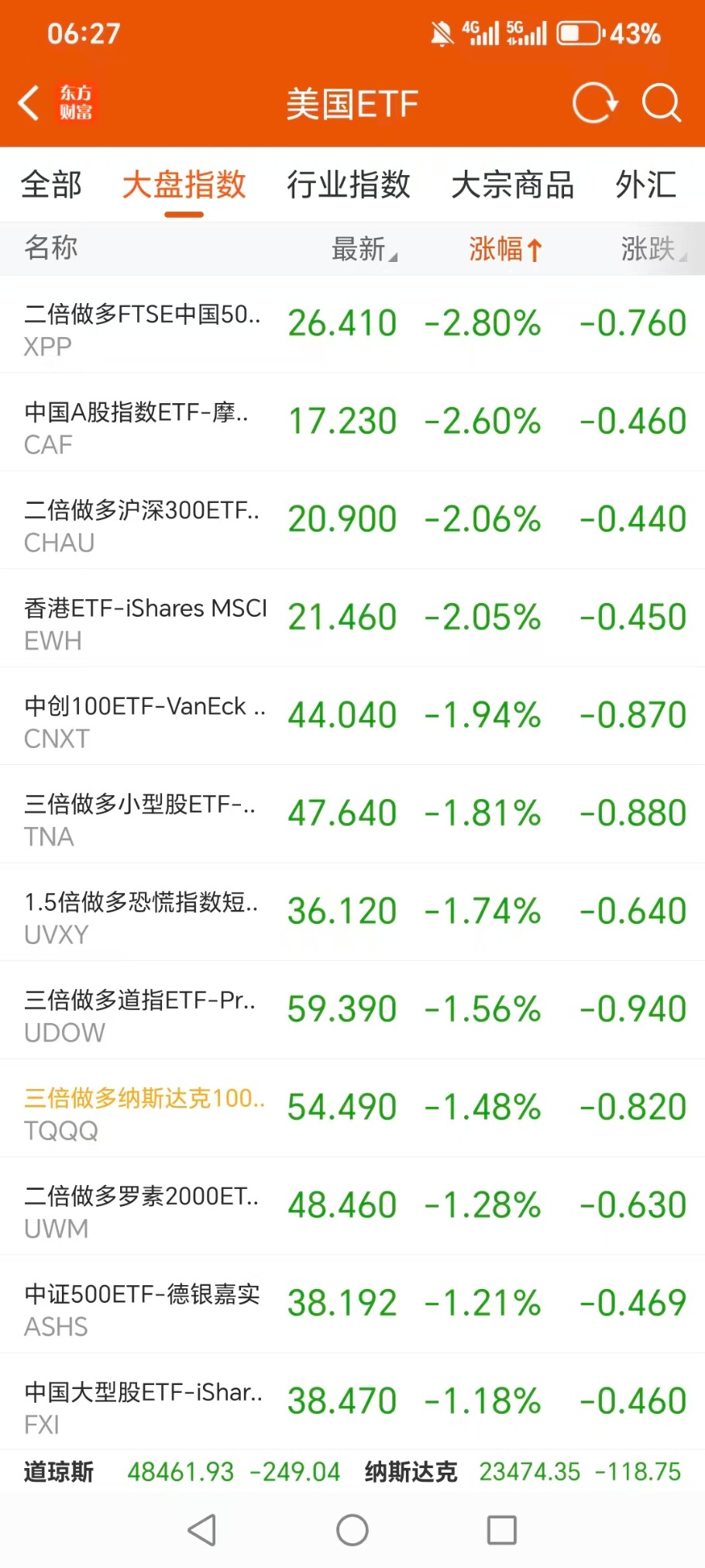The image size is (705, 1568).
Task: Sort the list by 最新 price
Action: 363,249
